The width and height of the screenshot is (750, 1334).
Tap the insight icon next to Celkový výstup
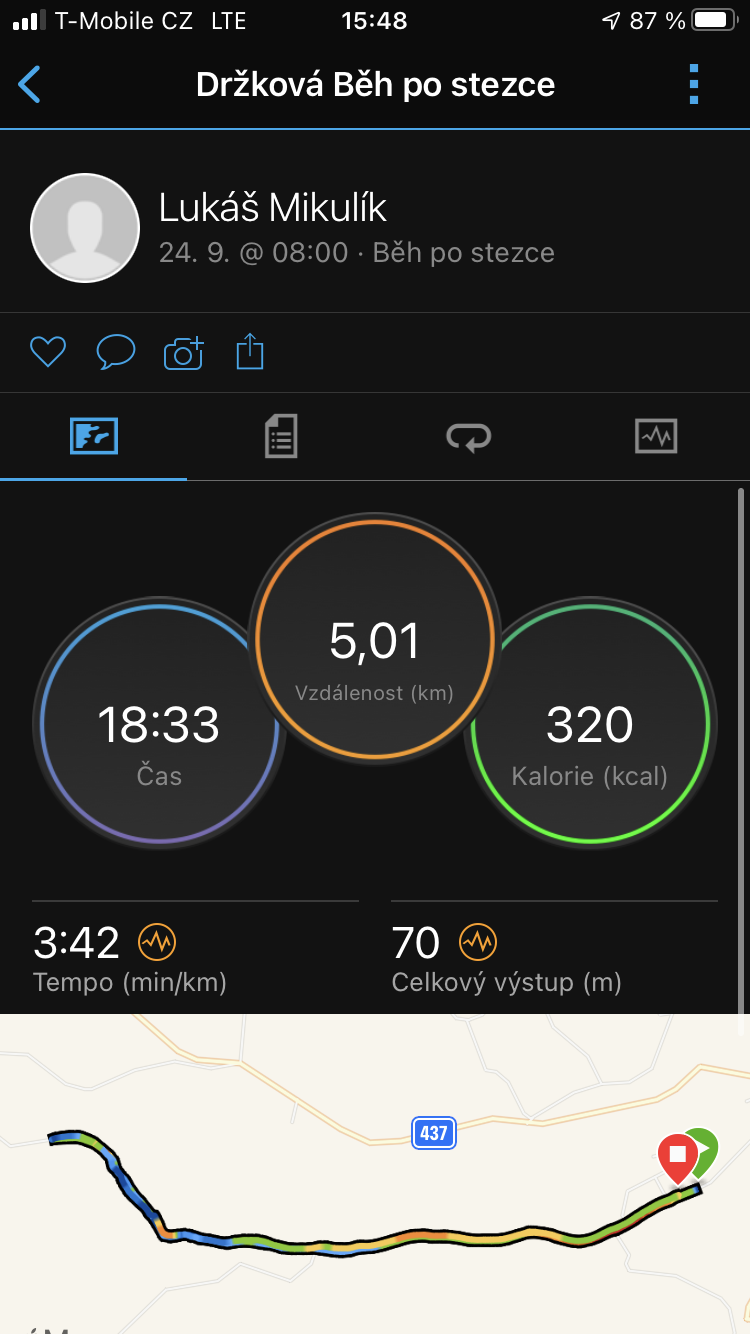[478, 942]
